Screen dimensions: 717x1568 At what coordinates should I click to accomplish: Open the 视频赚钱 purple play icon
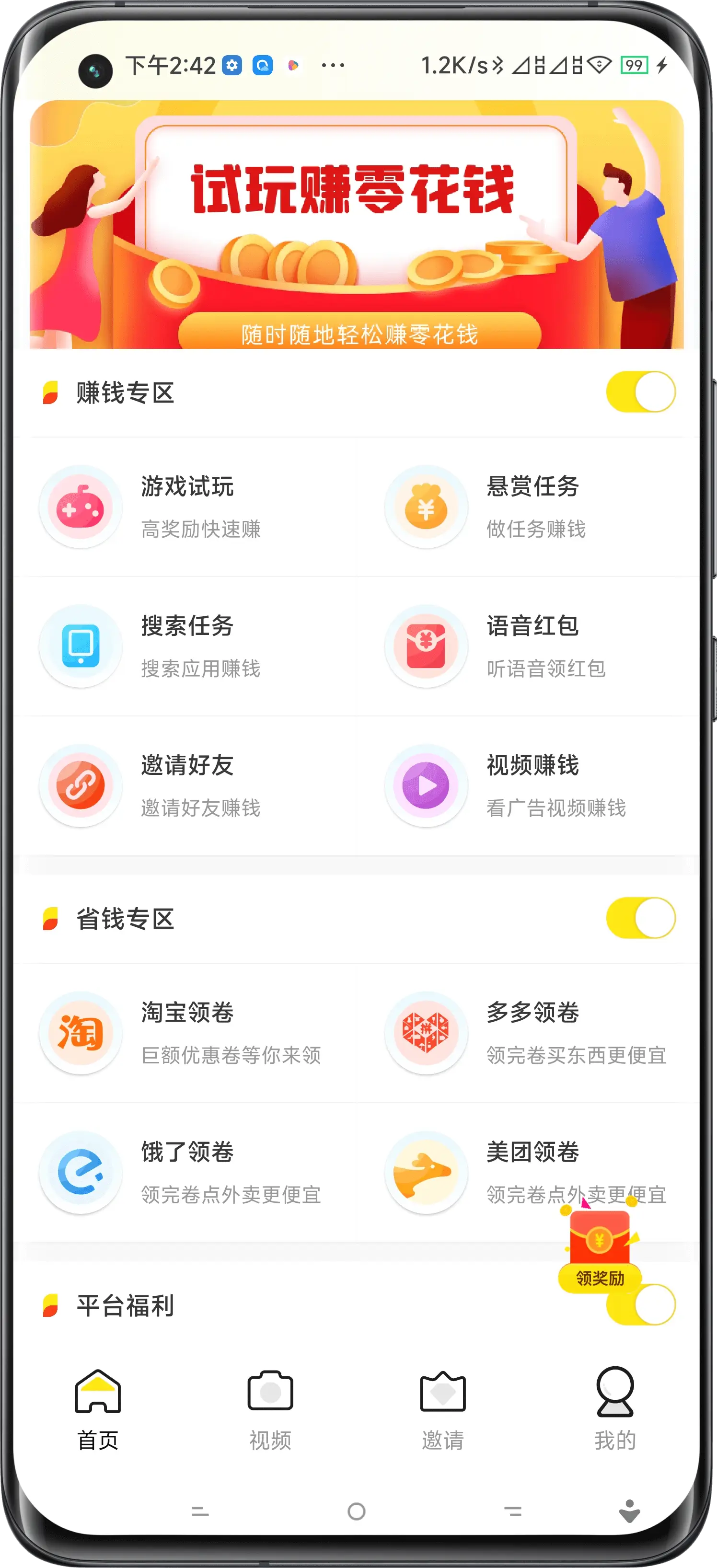(x=427, y=786)
